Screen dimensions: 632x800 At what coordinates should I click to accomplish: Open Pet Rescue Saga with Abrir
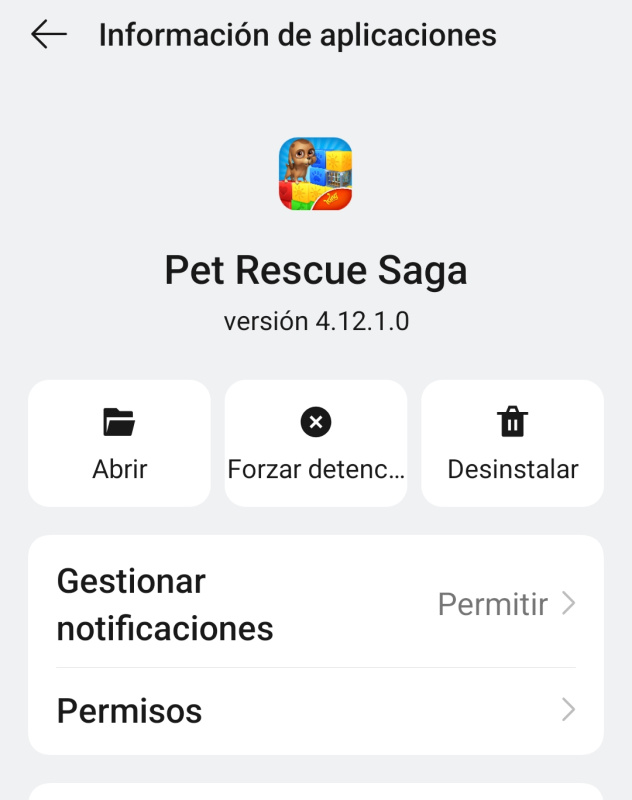point(119,443)
